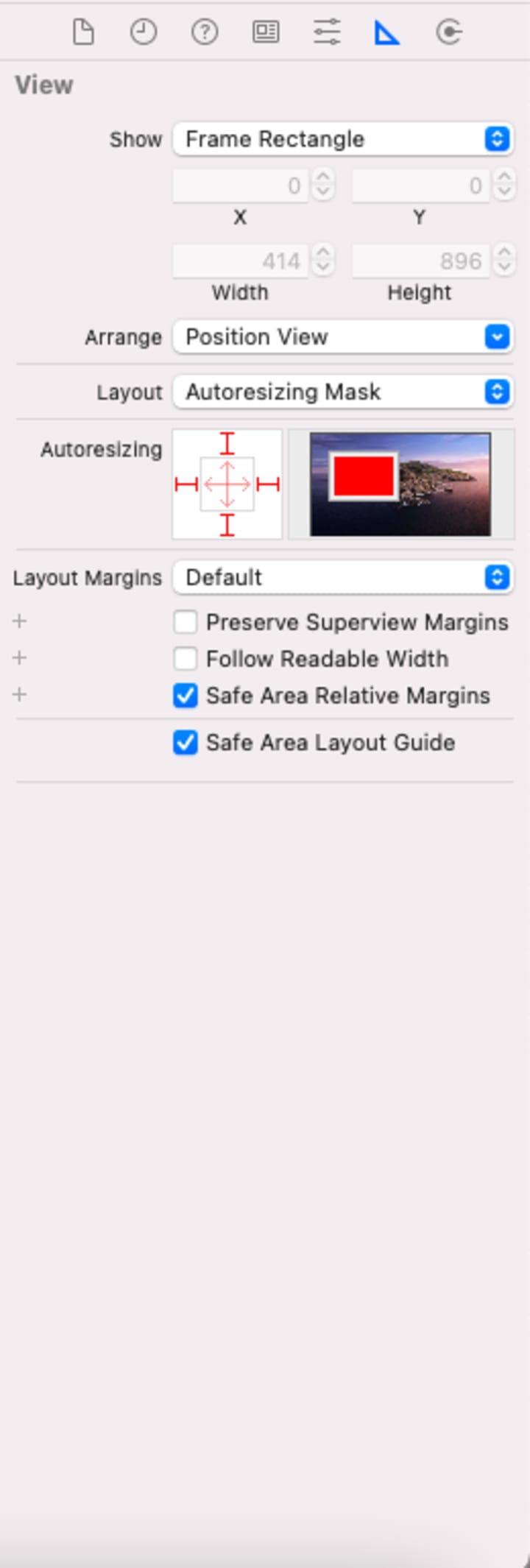Tap the plus beside Follow Readable Width
530x1568 pixels.
tap(20, 657)
